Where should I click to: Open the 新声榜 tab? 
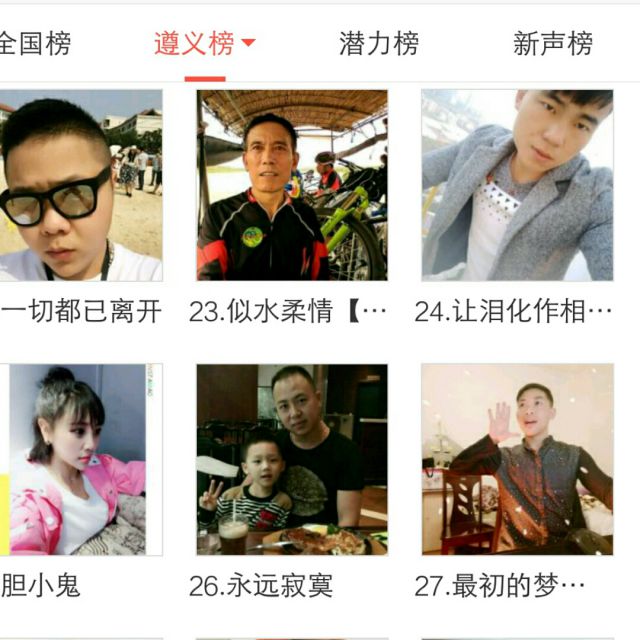pos(552,43)
